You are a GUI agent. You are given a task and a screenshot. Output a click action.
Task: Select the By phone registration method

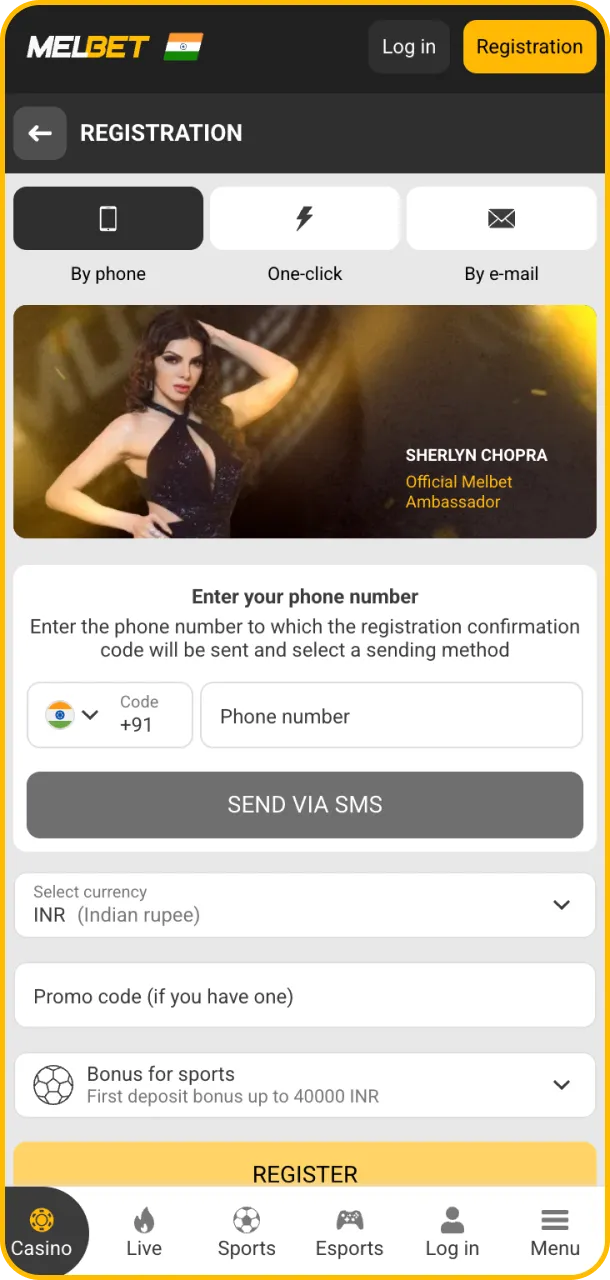point(108,218)
